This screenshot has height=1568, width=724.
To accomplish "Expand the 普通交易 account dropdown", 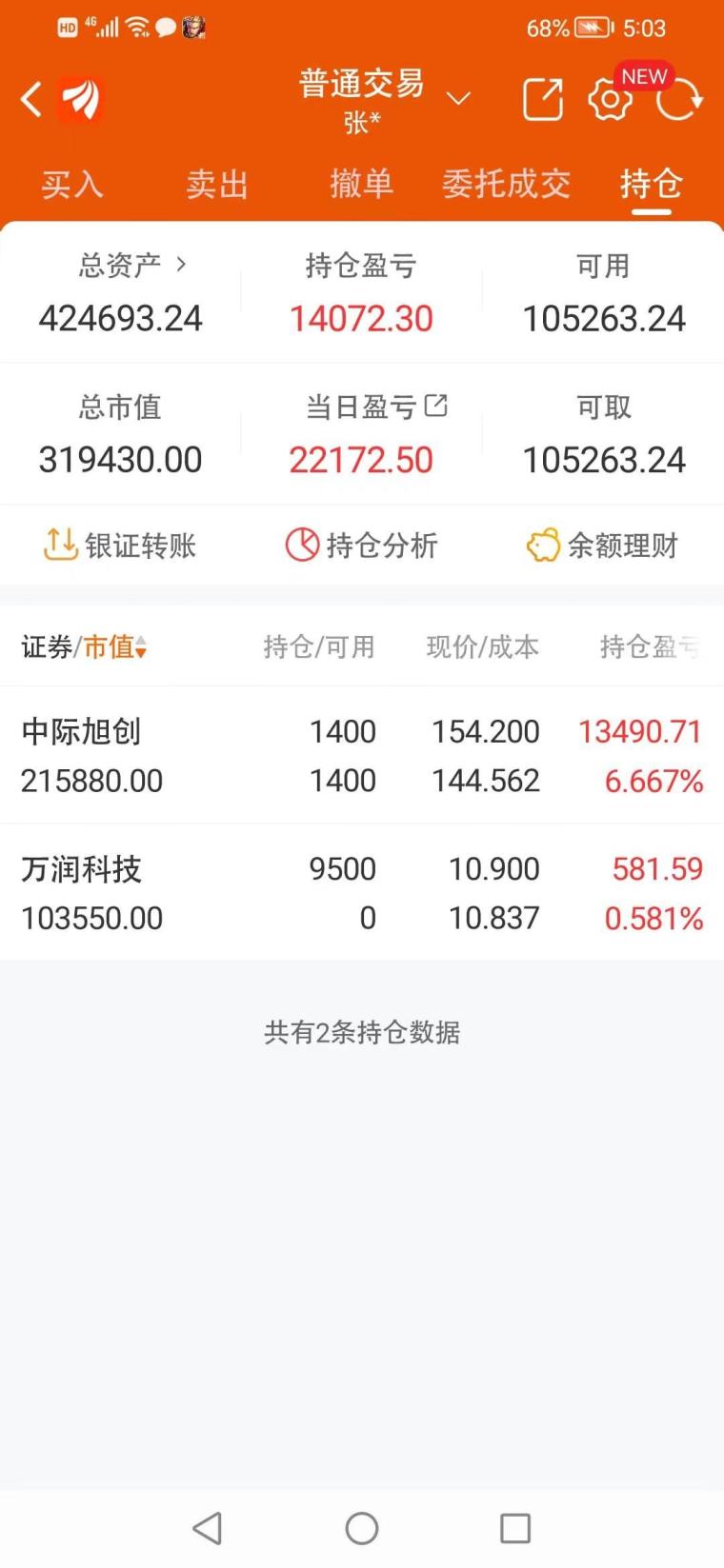I will 458,99.
